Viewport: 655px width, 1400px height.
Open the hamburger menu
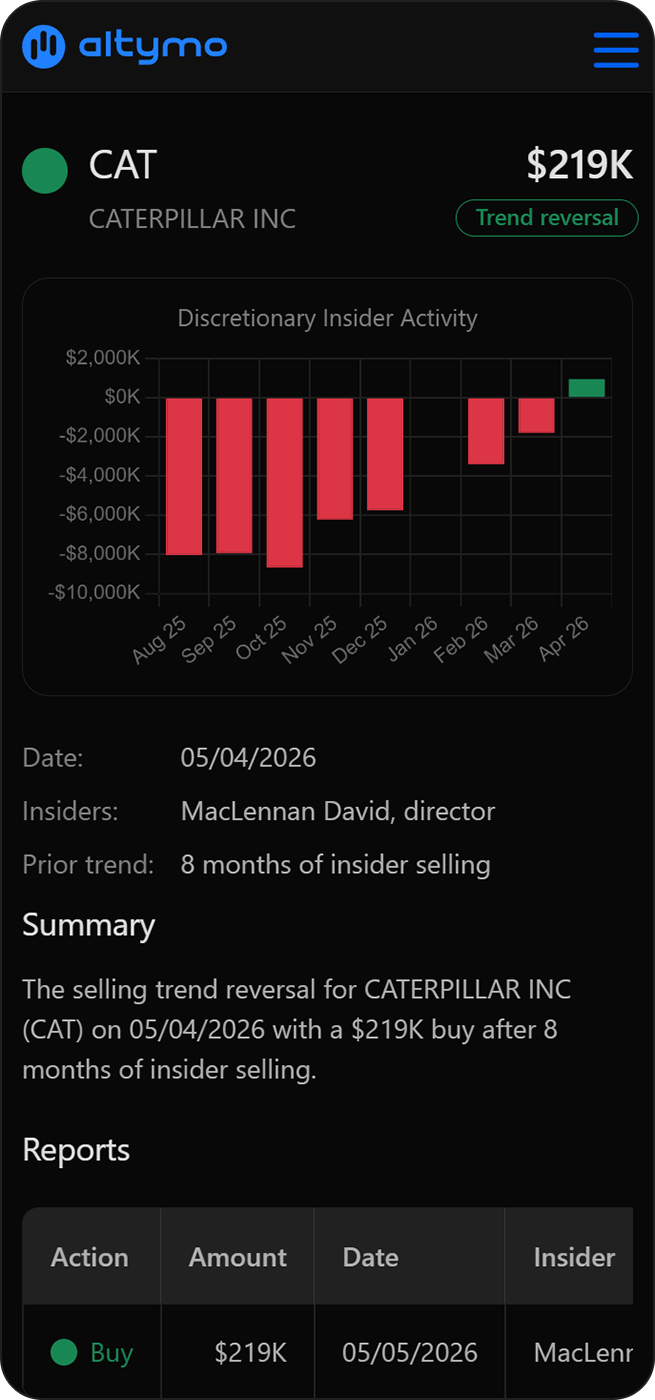[x=615, y=48]
